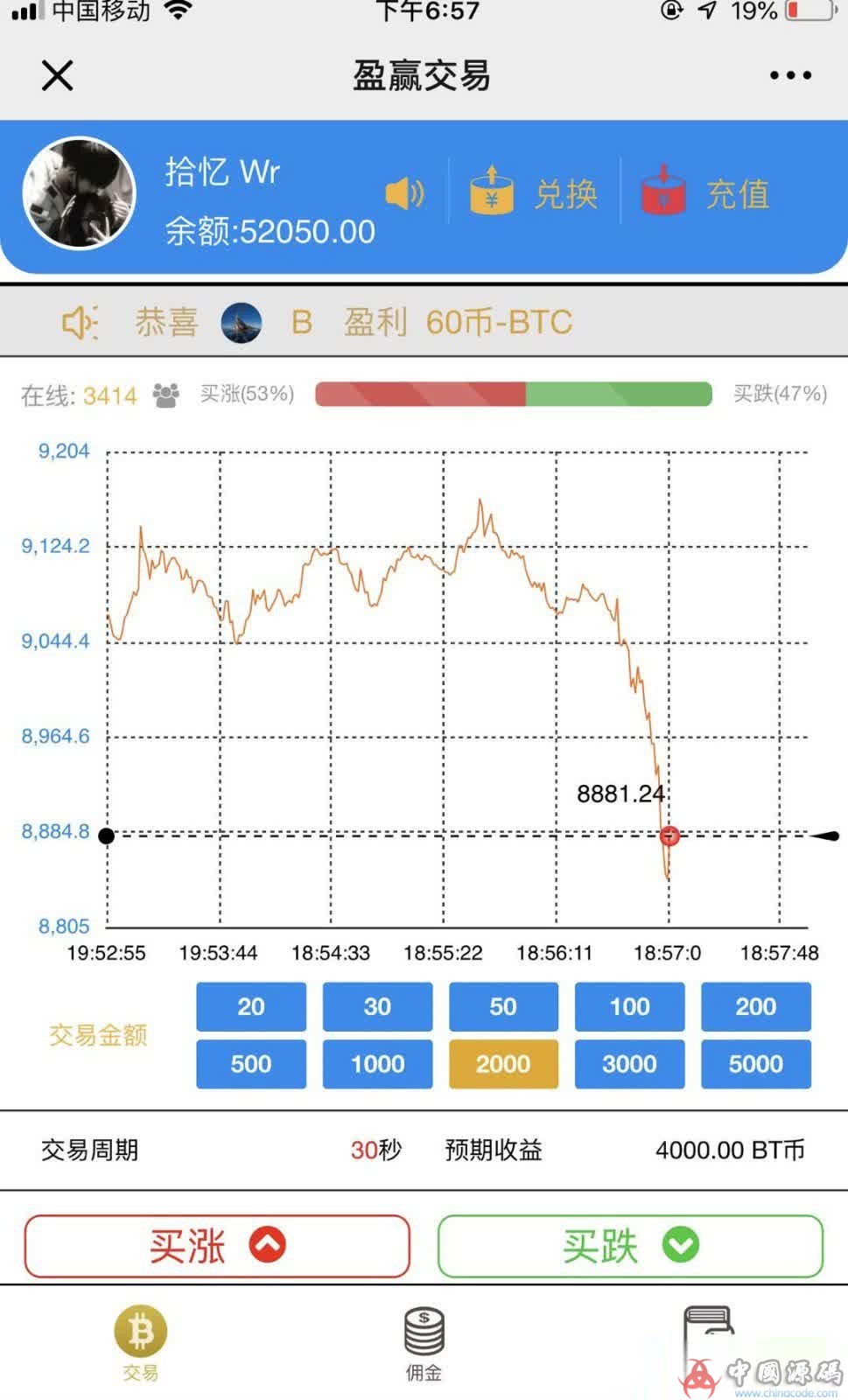Open recharge via the red 充值 coin icon

coord(662,191)
